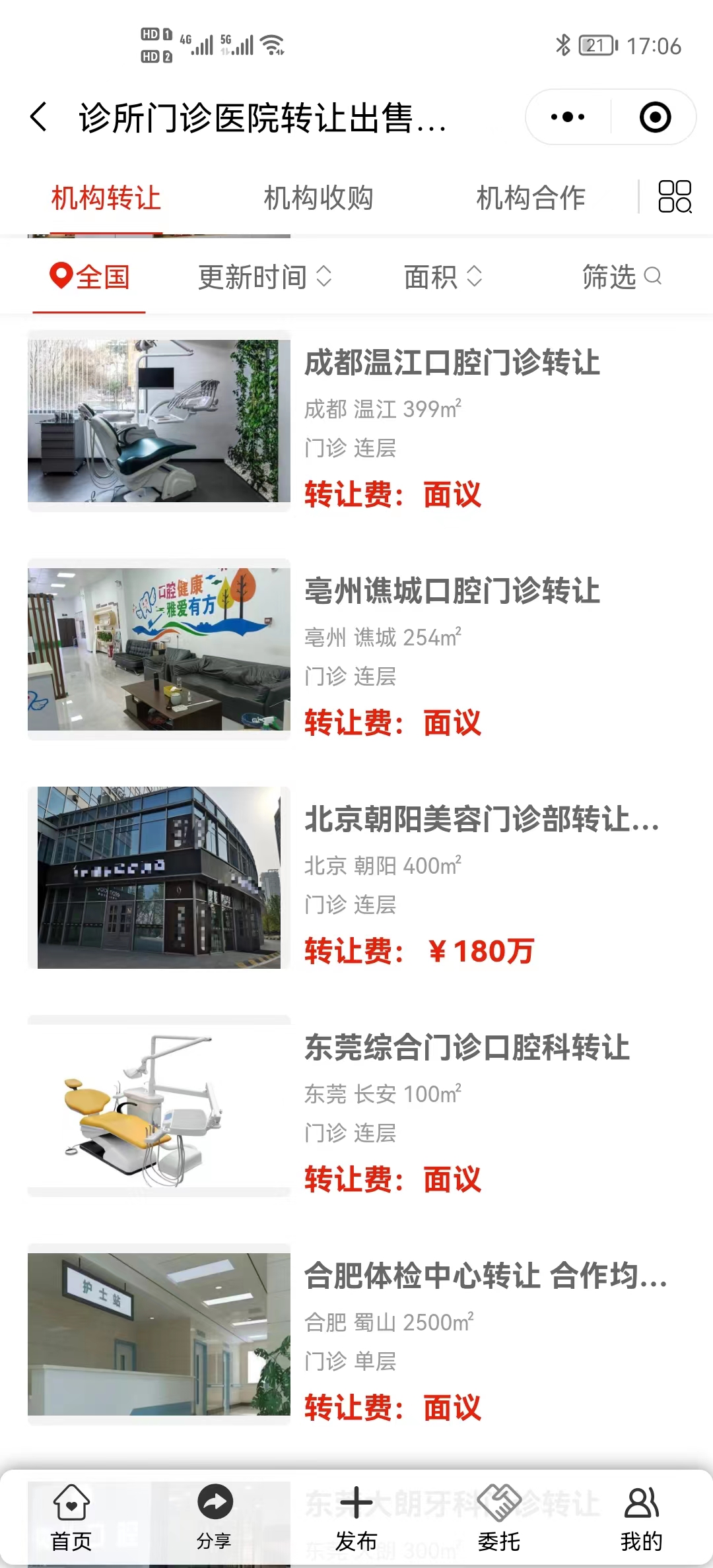Go back using the top-left arrow
The width and height of the screenshot is (713, 1568).
[x=40, y=117]
